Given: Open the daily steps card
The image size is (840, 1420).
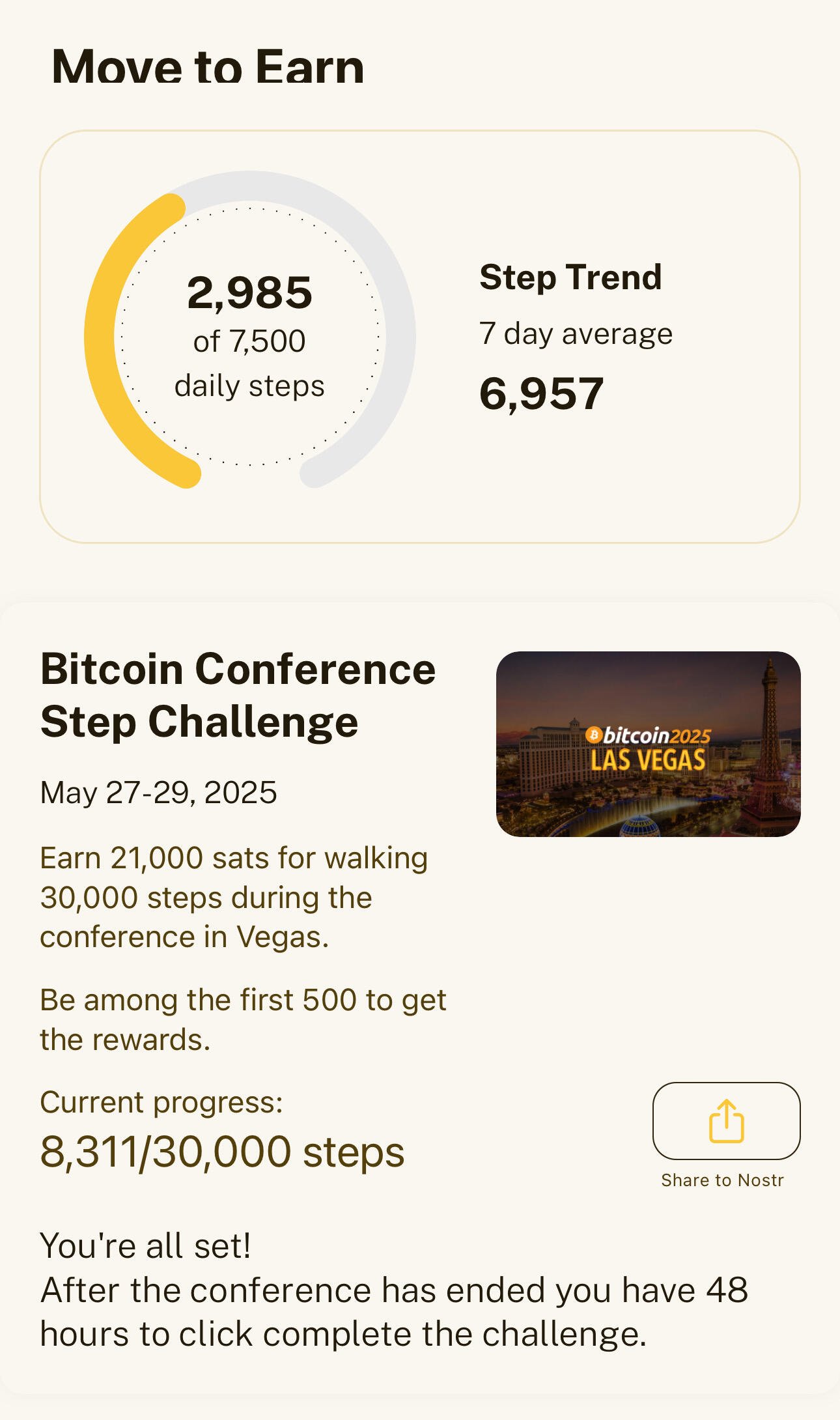Looking at the screenshot, I should coord(420,337).
